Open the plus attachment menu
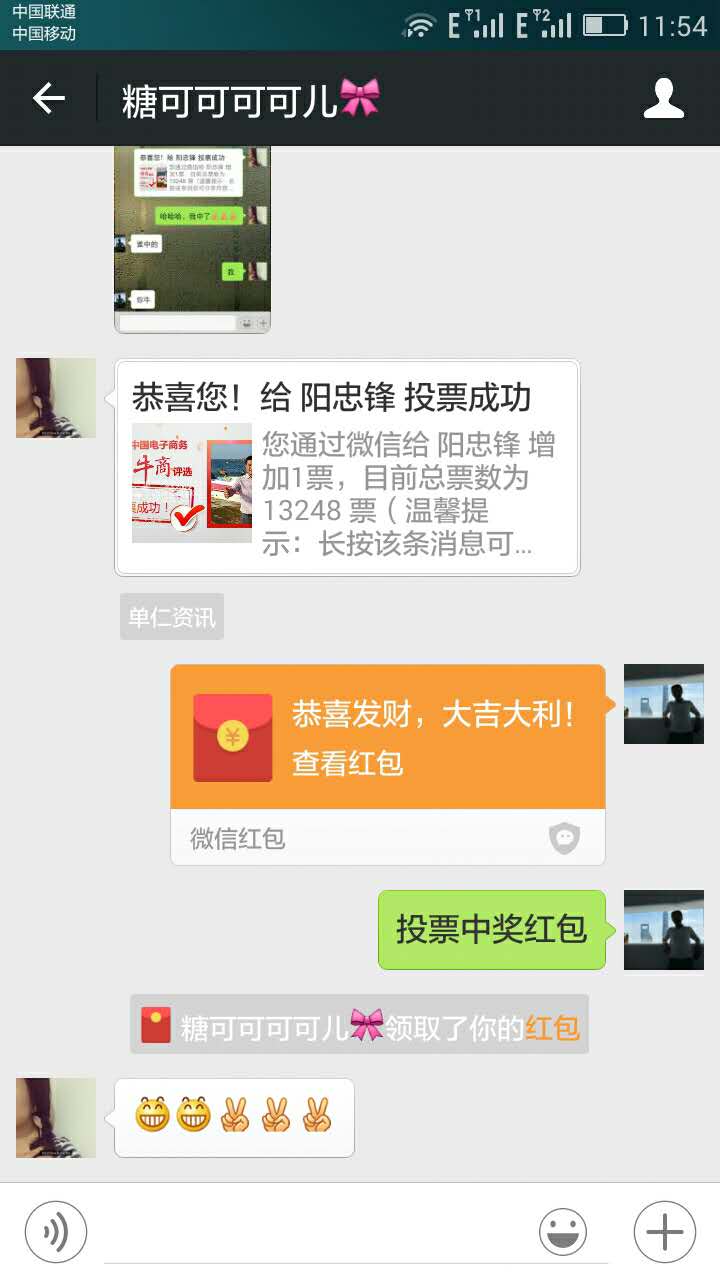The height and width of the screenshot is (1280, 720). (664, 1232)
